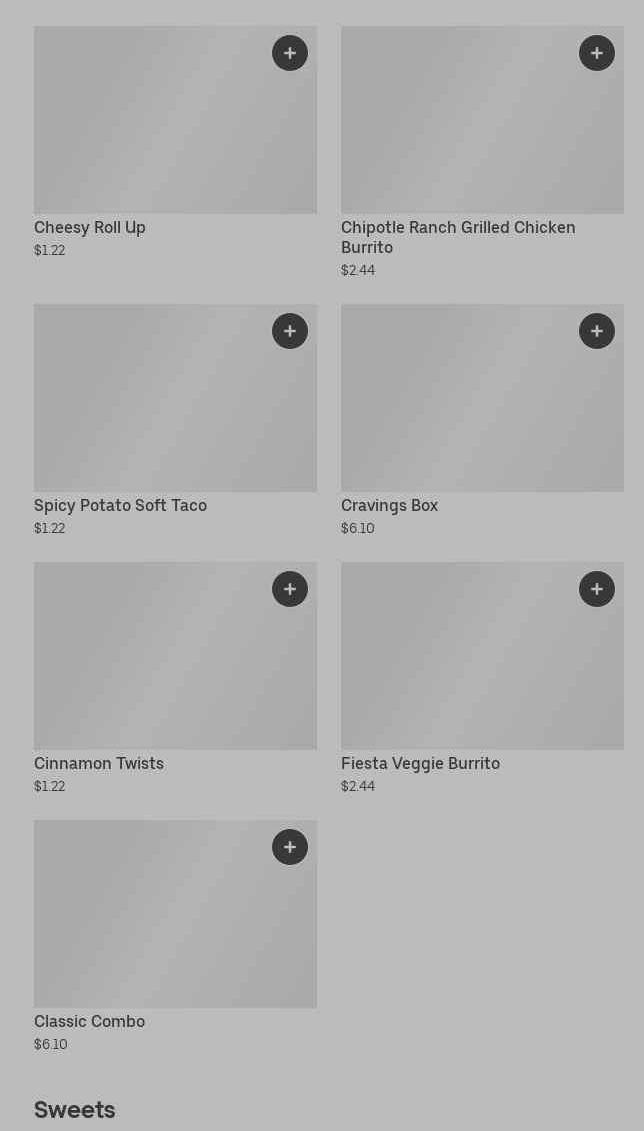The height and width of the screenshot is (1131, 644).
Task: Add Classic Combo to cart
Action: tap(290, 847)
